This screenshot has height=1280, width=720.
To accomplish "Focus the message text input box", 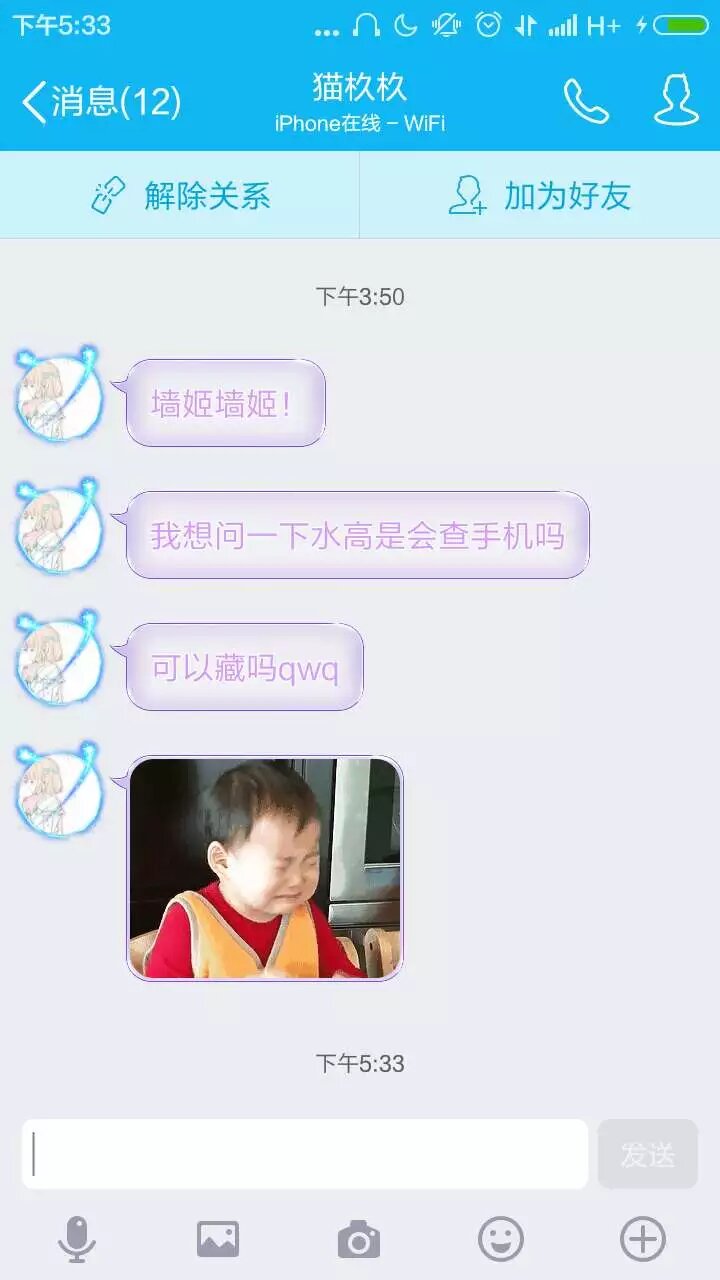I will (305, 1154).
